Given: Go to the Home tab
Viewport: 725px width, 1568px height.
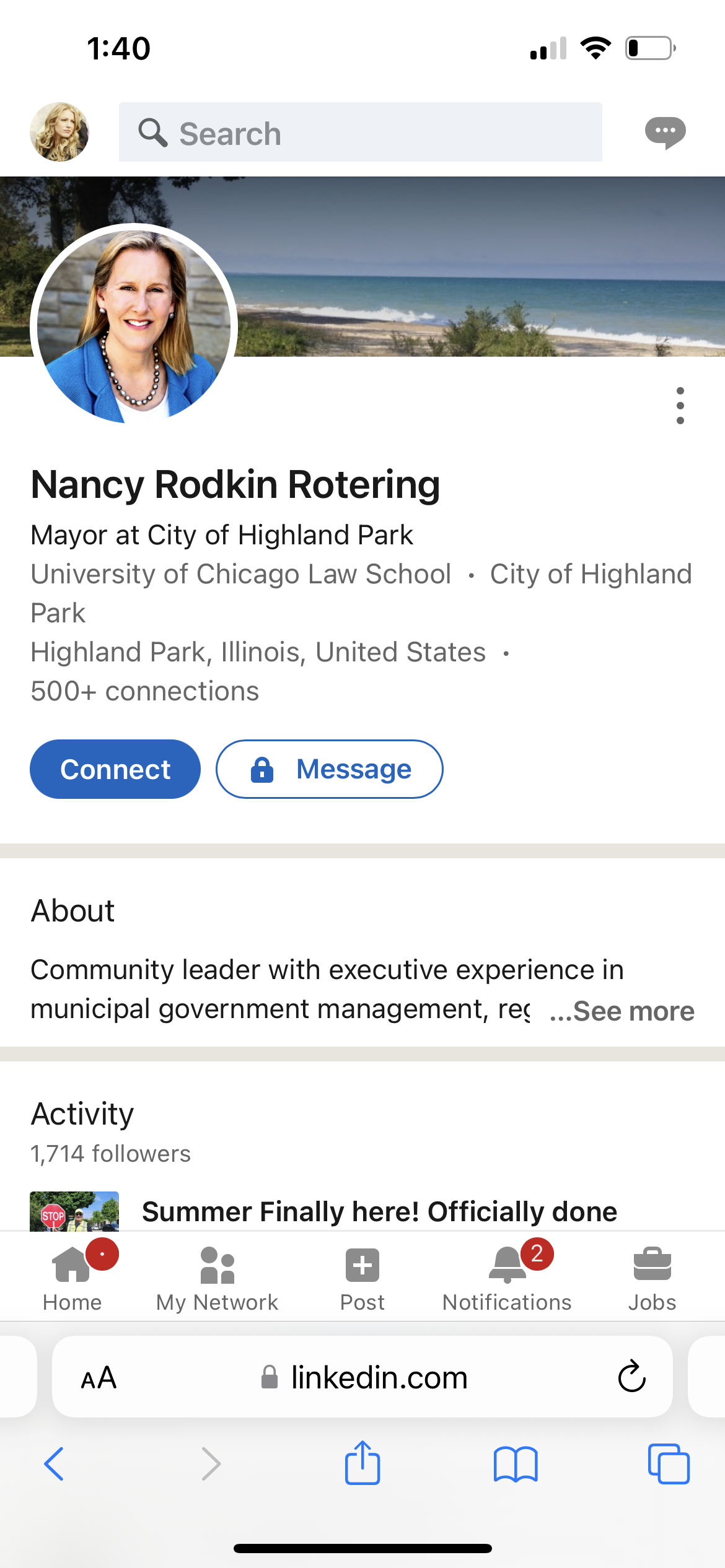Looking at the screenshot, I should [x=72, y=1276].
